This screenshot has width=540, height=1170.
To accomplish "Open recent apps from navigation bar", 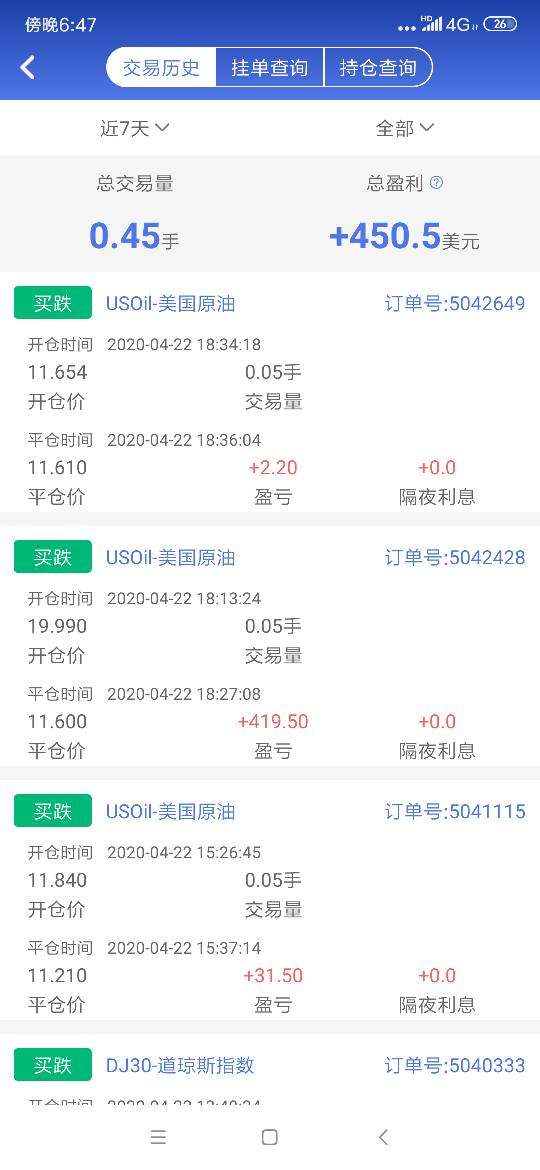I will click(x=158, y=1137).
